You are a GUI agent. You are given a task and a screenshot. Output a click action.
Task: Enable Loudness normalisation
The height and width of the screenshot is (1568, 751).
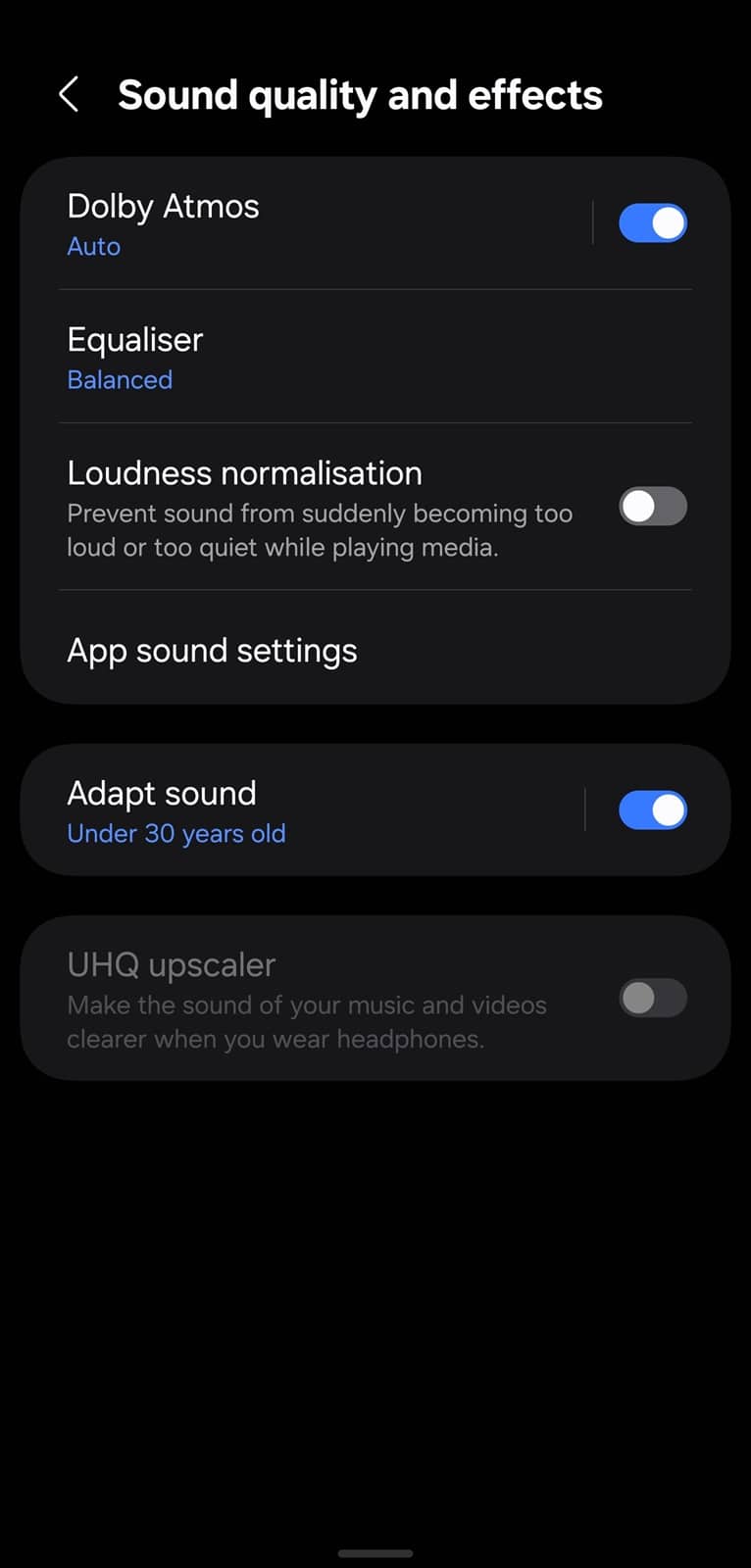652,507
